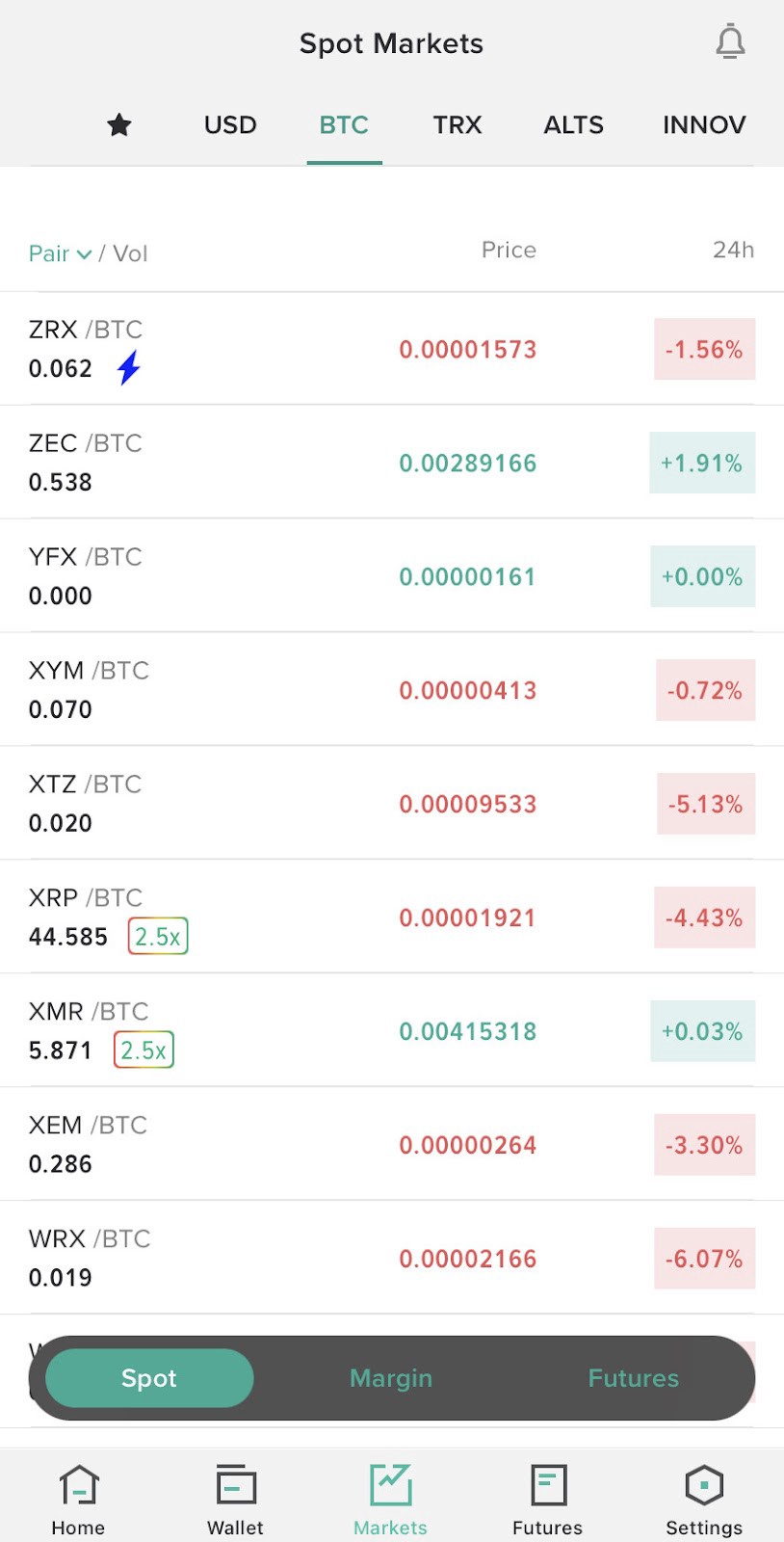Open Futures in the bottom navigation
Viewport: 784px width, 1542px height.
tap(547, 1500)
